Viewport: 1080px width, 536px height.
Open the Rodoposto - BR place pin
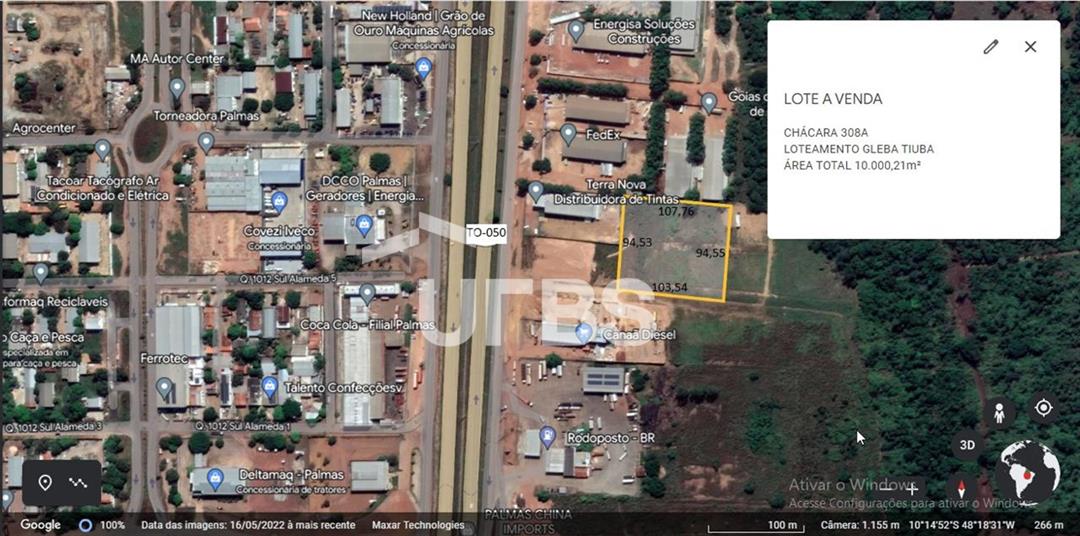pyautogui.click(x=547, y=436)
